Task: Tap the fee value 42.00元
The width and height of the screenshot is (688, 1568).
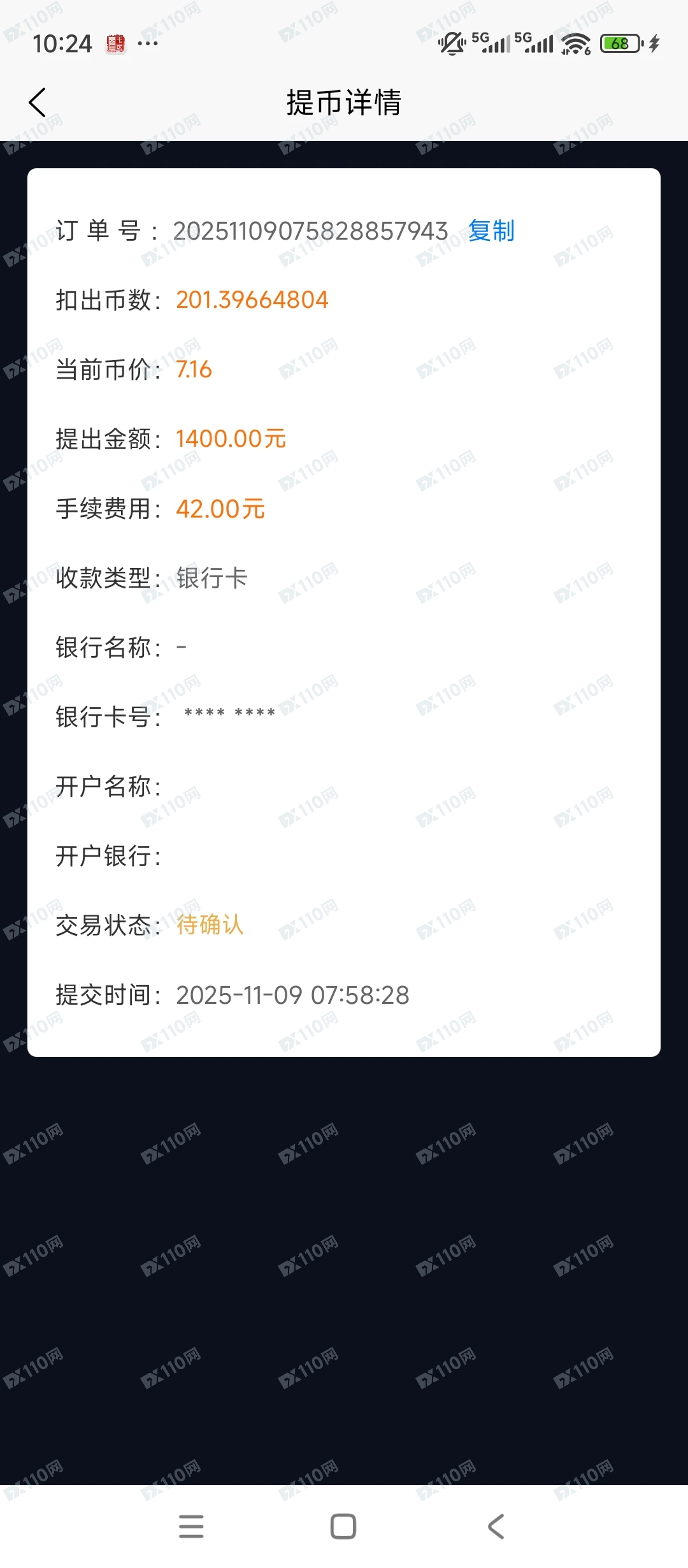Action: (x=221, y=508)
